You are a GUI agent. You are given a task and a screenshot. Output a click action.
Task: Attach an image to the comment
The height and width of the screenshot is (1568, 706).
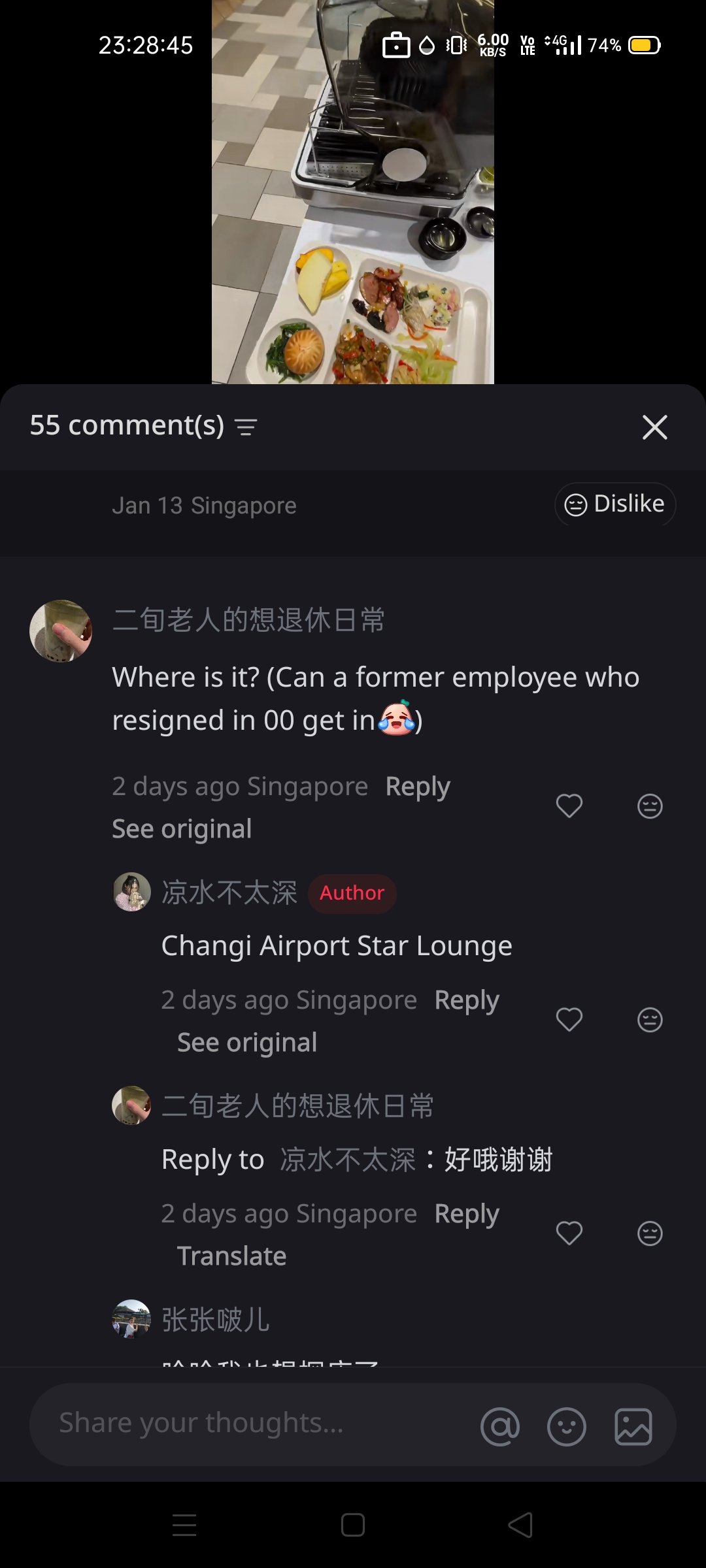point(633,1426)
